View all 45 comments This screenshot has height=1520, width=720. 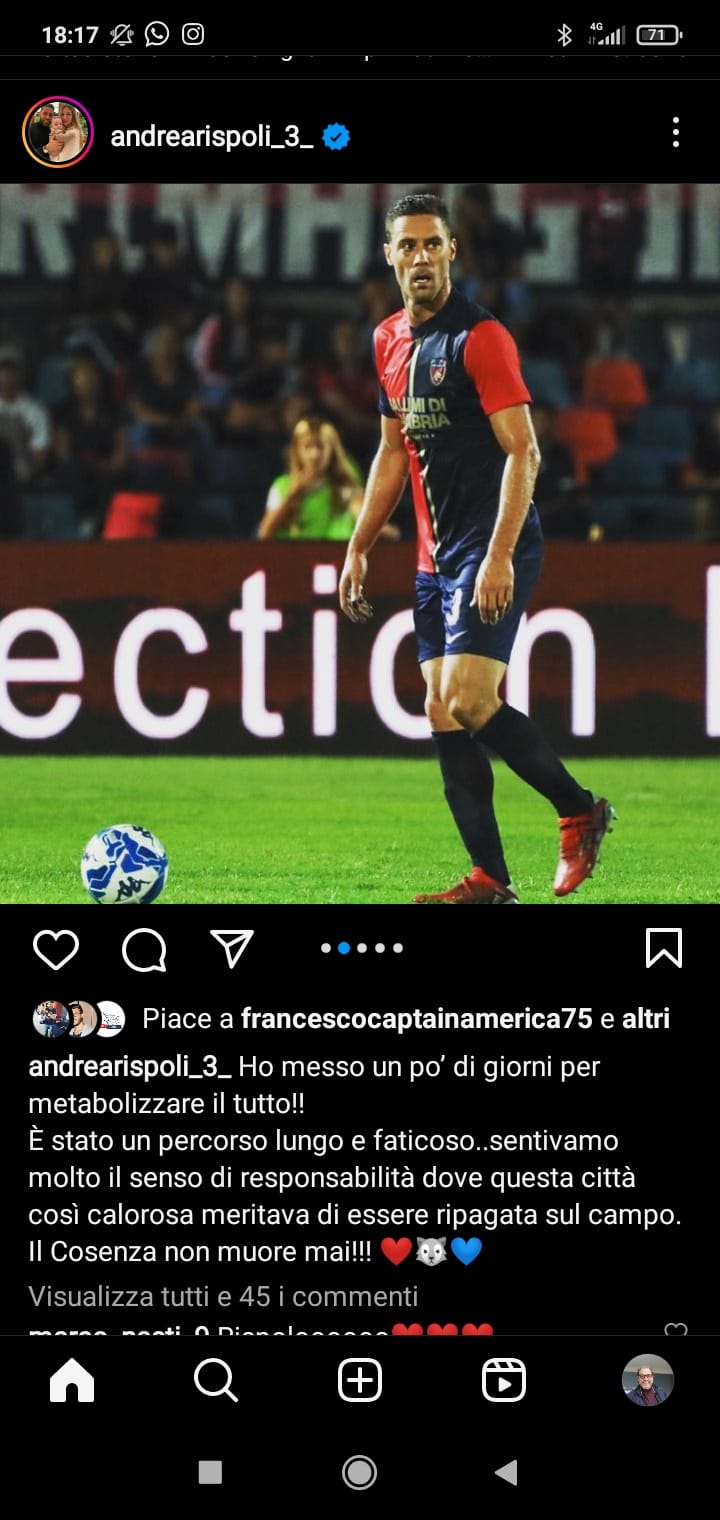[x=223, y=1297]
